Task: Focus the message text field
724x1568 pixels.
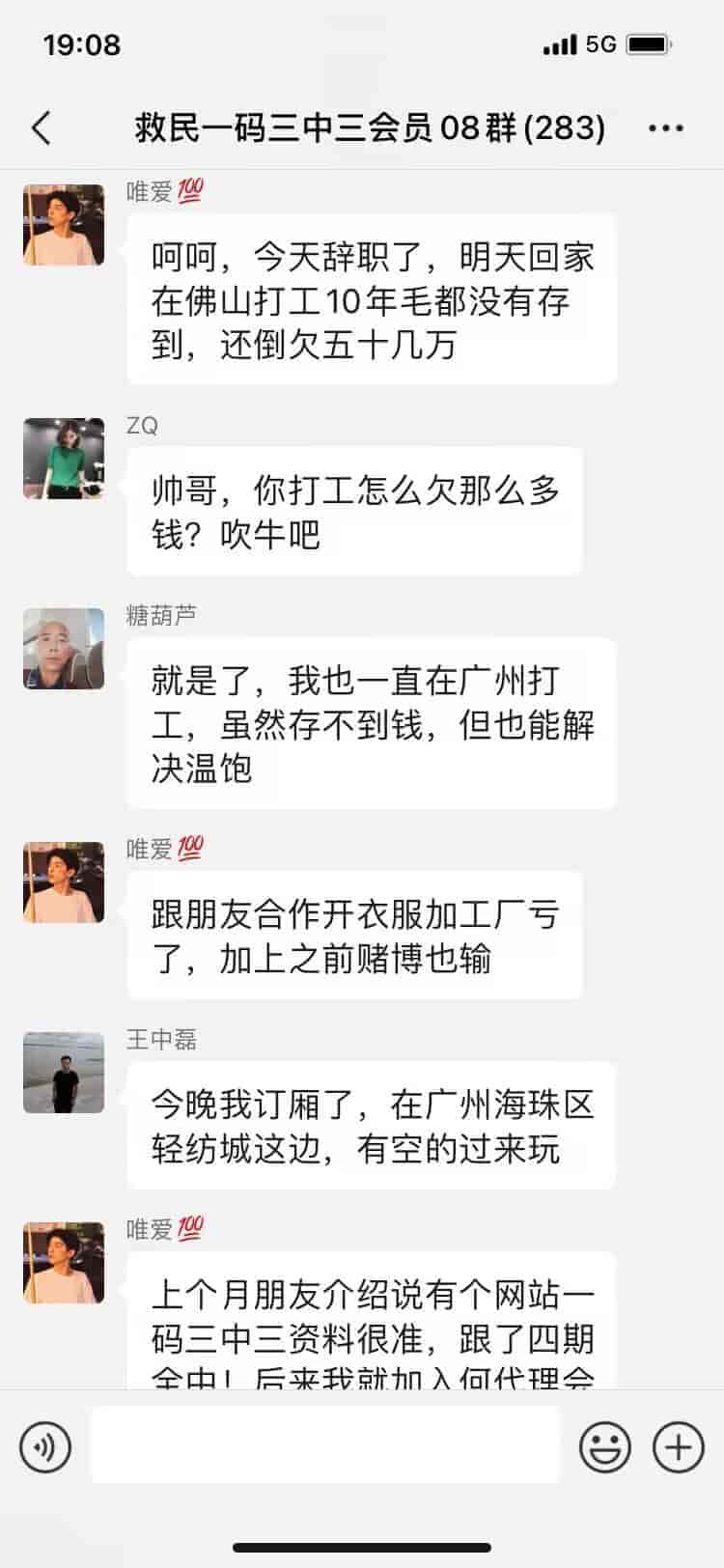Action: [325, 1445]
